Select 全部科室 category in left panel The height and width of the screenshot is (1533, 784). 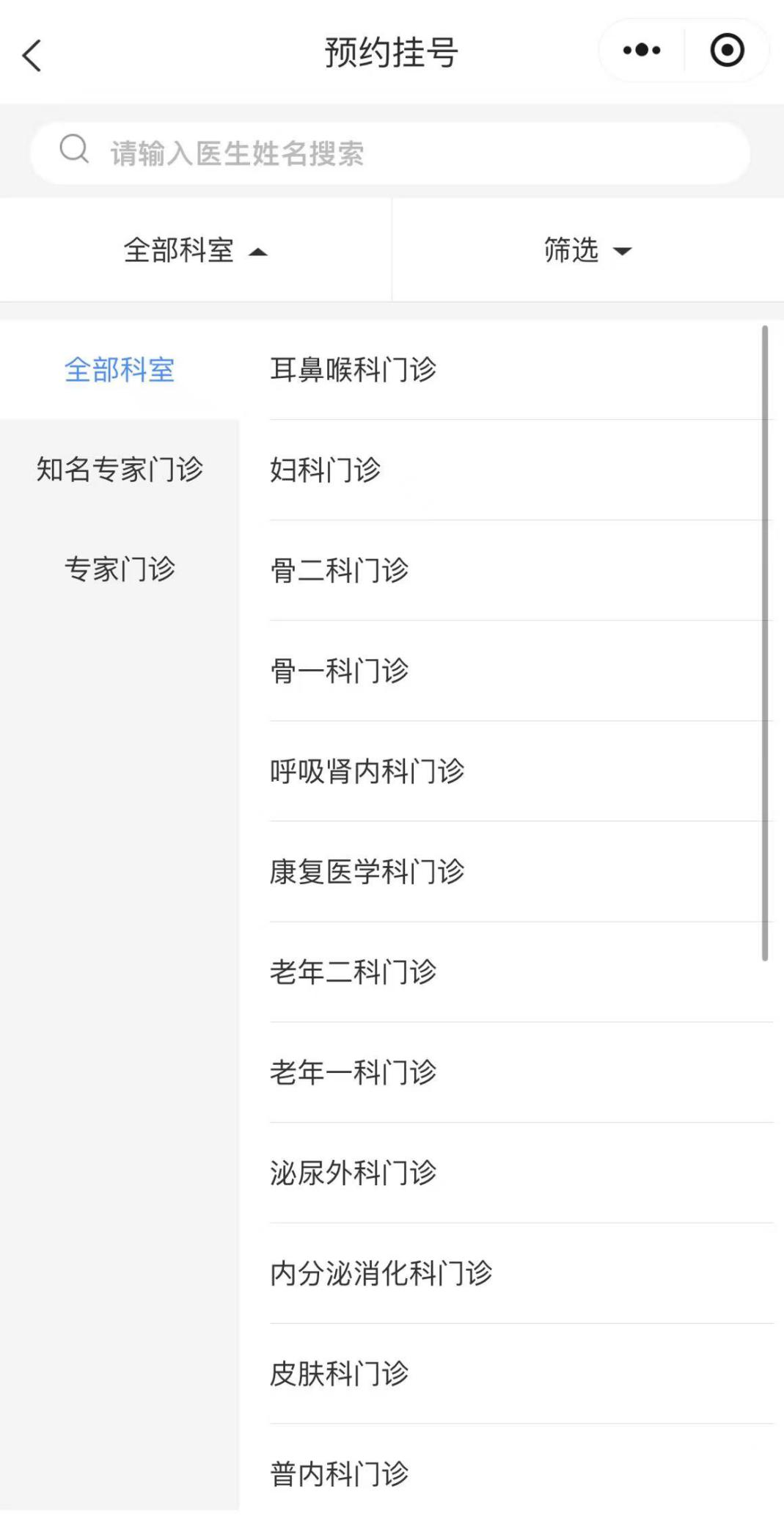coord(120,370)
